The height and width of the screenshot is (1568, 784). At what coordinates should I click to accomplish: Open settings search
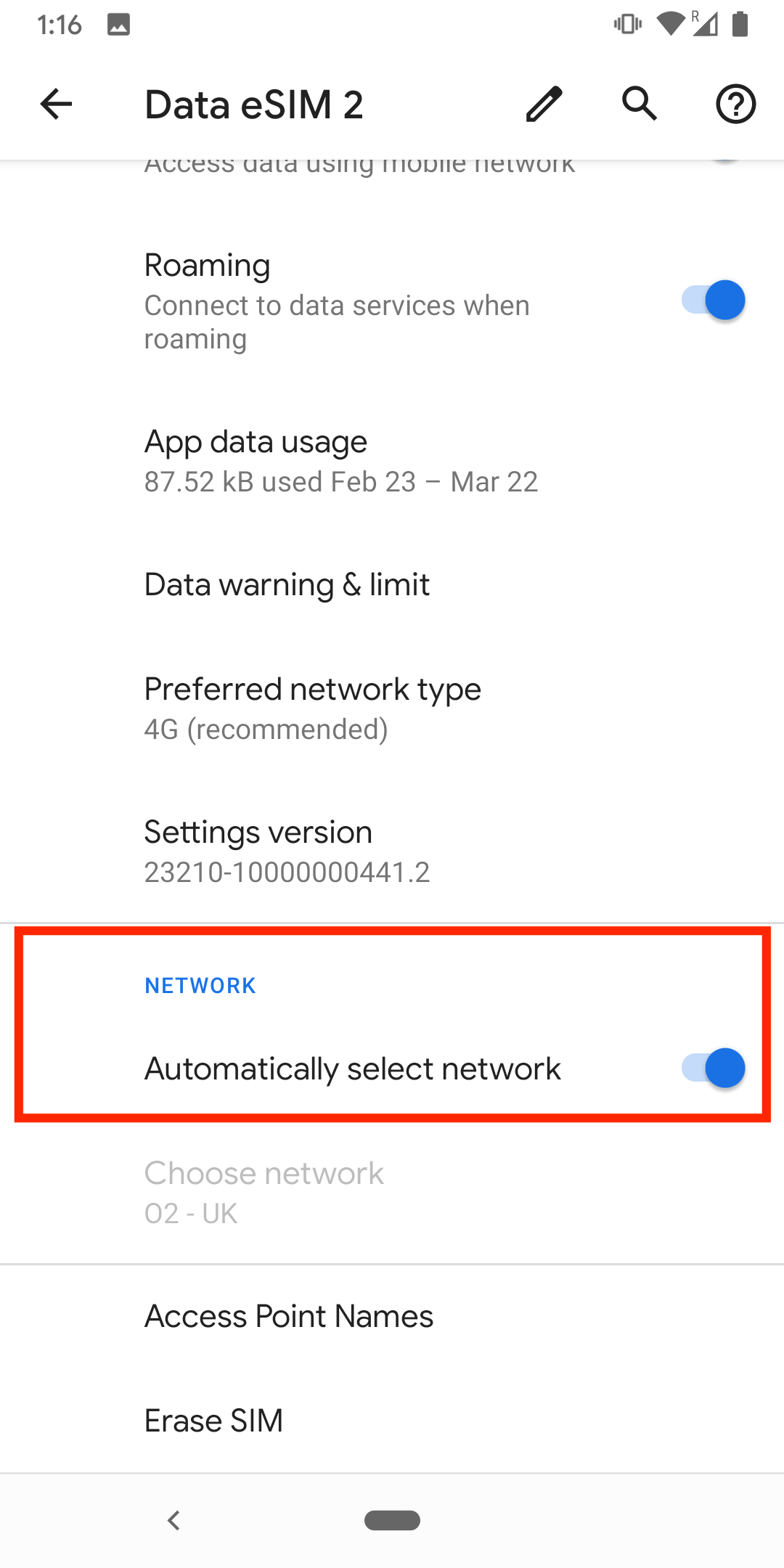coord(640,105)
